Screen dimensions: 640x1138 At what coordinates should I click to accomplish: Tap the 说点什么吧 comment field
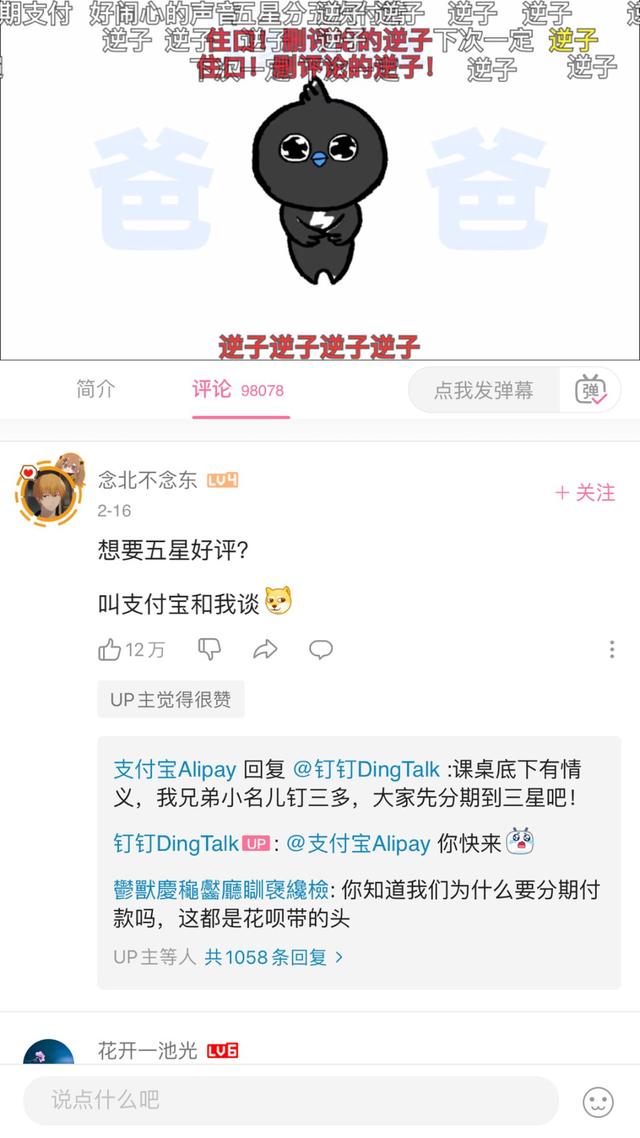[x=291, y=1100]
